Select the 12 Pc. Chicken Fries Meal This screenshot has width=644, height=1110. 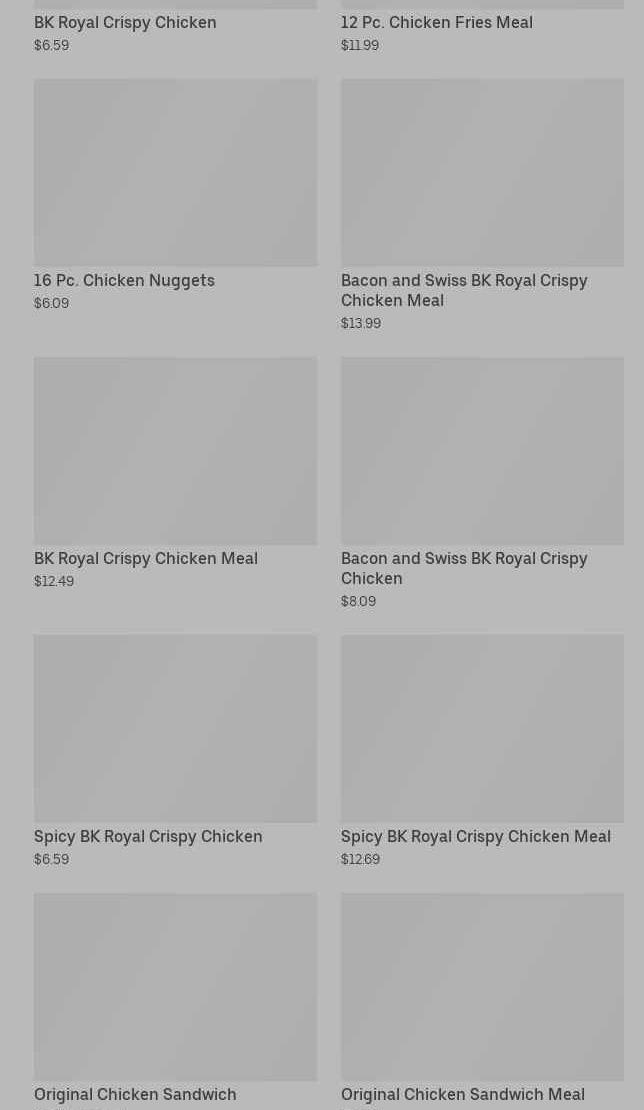(436, 22)
